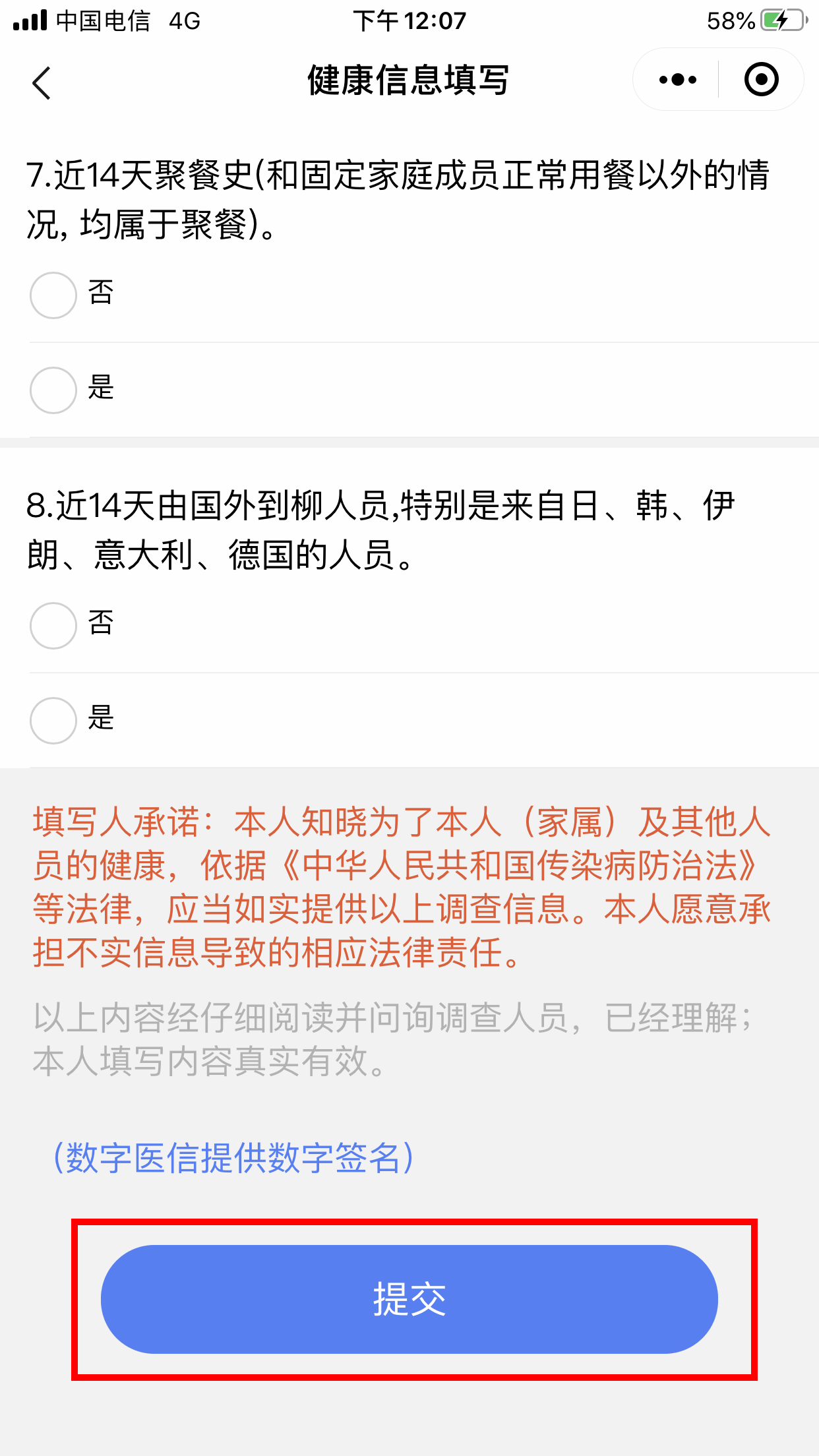Screen dimensions: 819x1456
Task: Go back from the 健康信息填写 page
Action: (42, 83)
